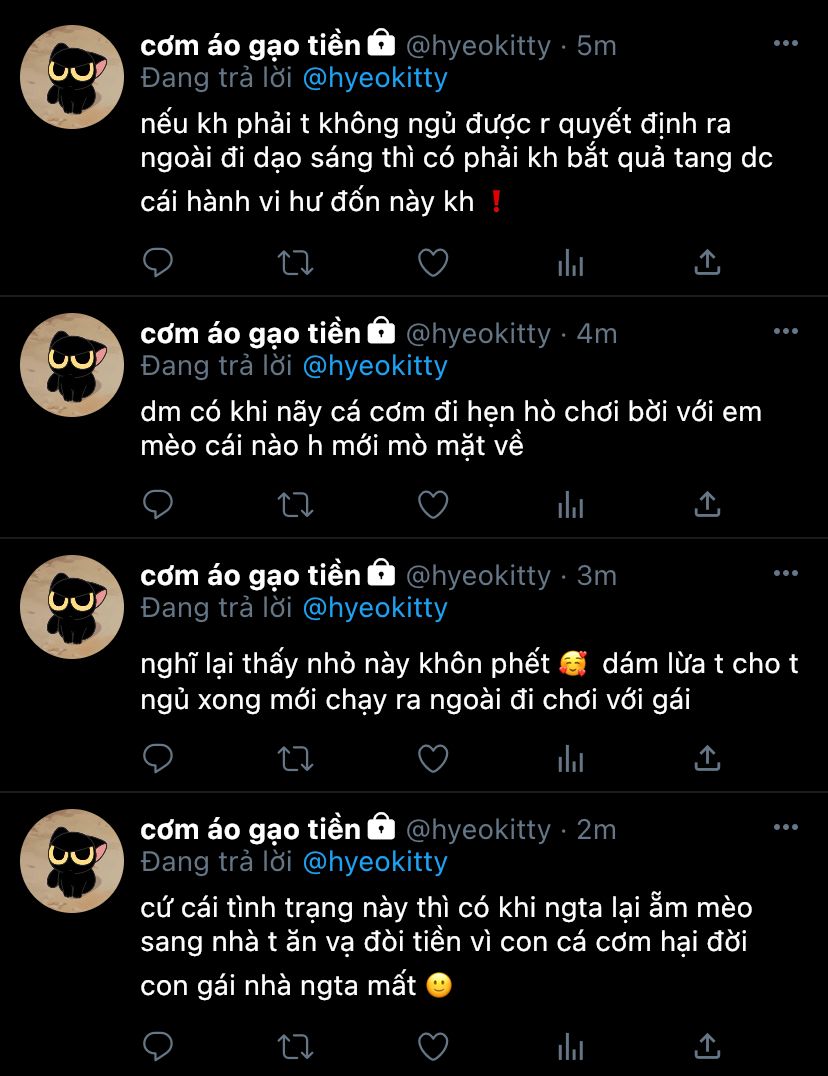
Task: Share the tweet posted 5m ago
Action: [707, 262]
